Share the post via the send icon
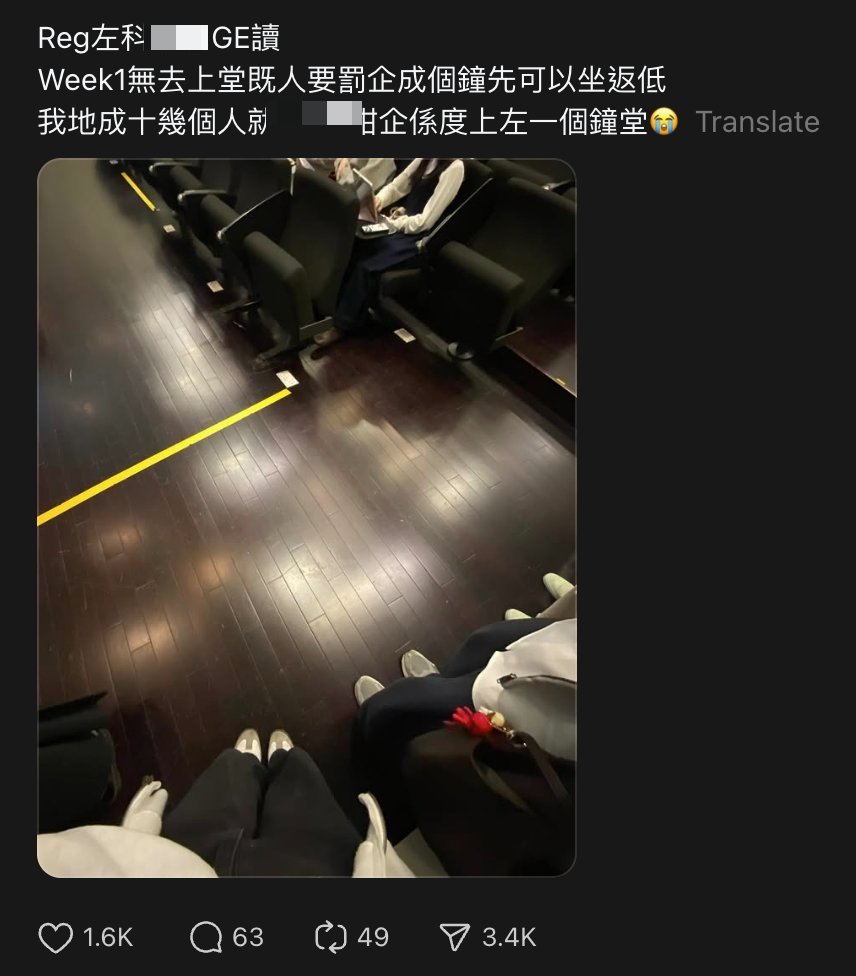Viewport: 856px width, 976px height. [455, 937]
